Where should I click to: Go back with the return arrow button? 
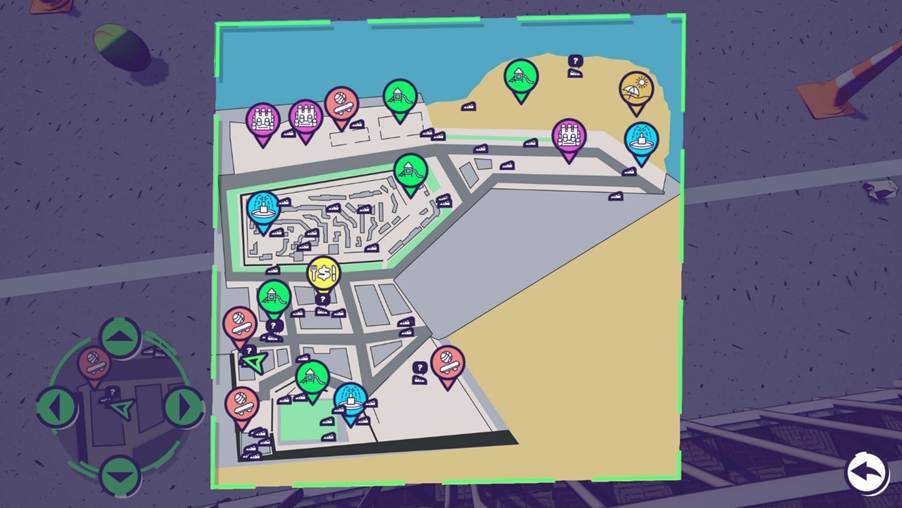point(866,472)
